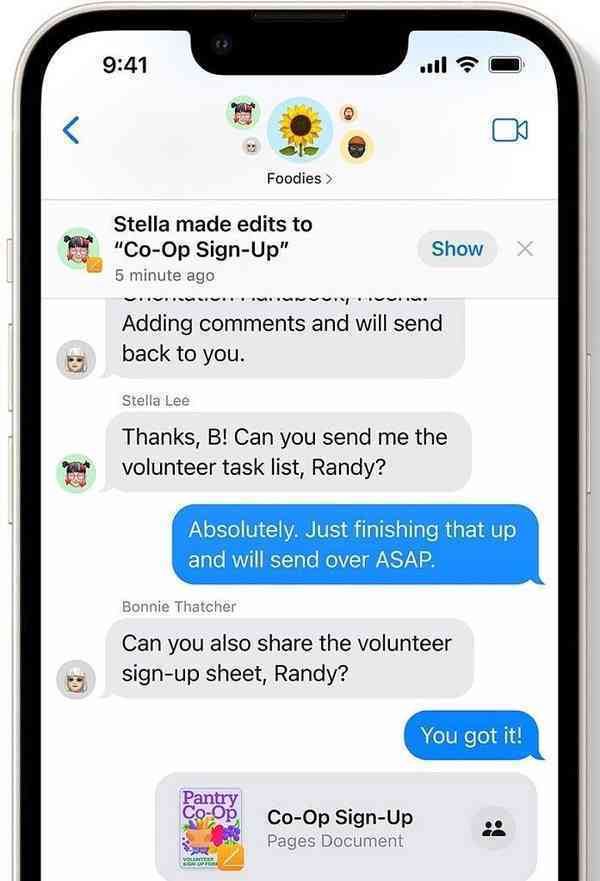
Task: Open the Foodies group details
Action: [299, 178]
